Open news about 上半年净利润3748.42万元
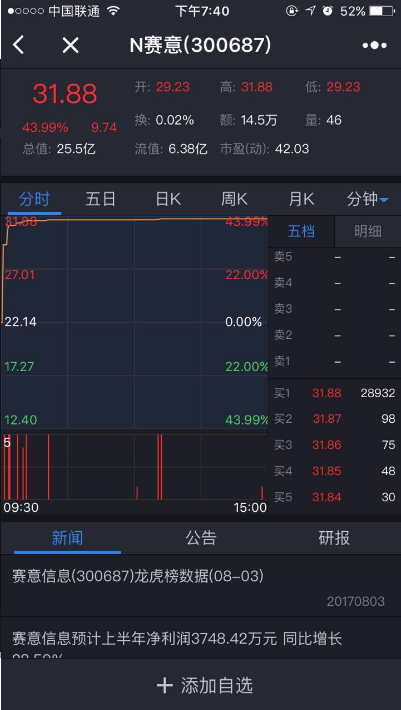Viewport: 401px width, 710px height. 200,638
